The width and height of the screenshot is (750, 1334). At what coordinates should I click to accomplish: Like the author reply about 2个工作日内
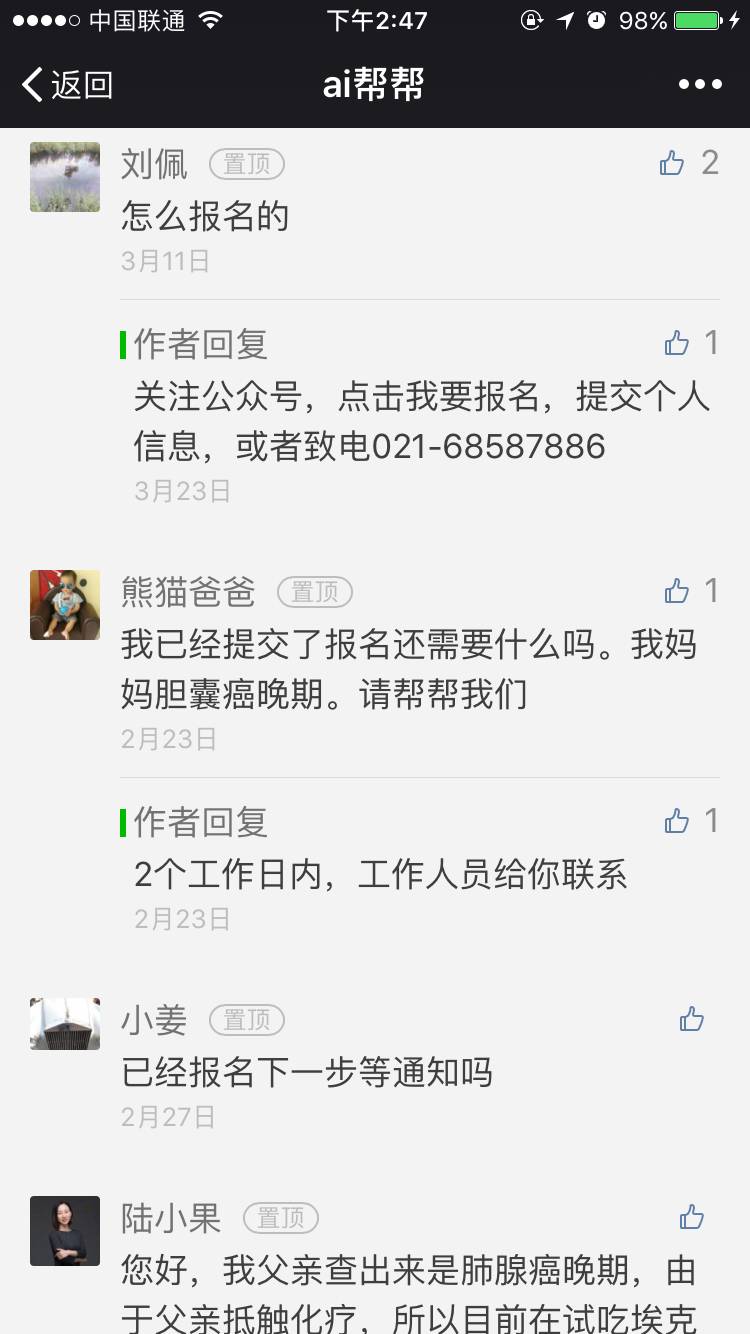(678, 821)
